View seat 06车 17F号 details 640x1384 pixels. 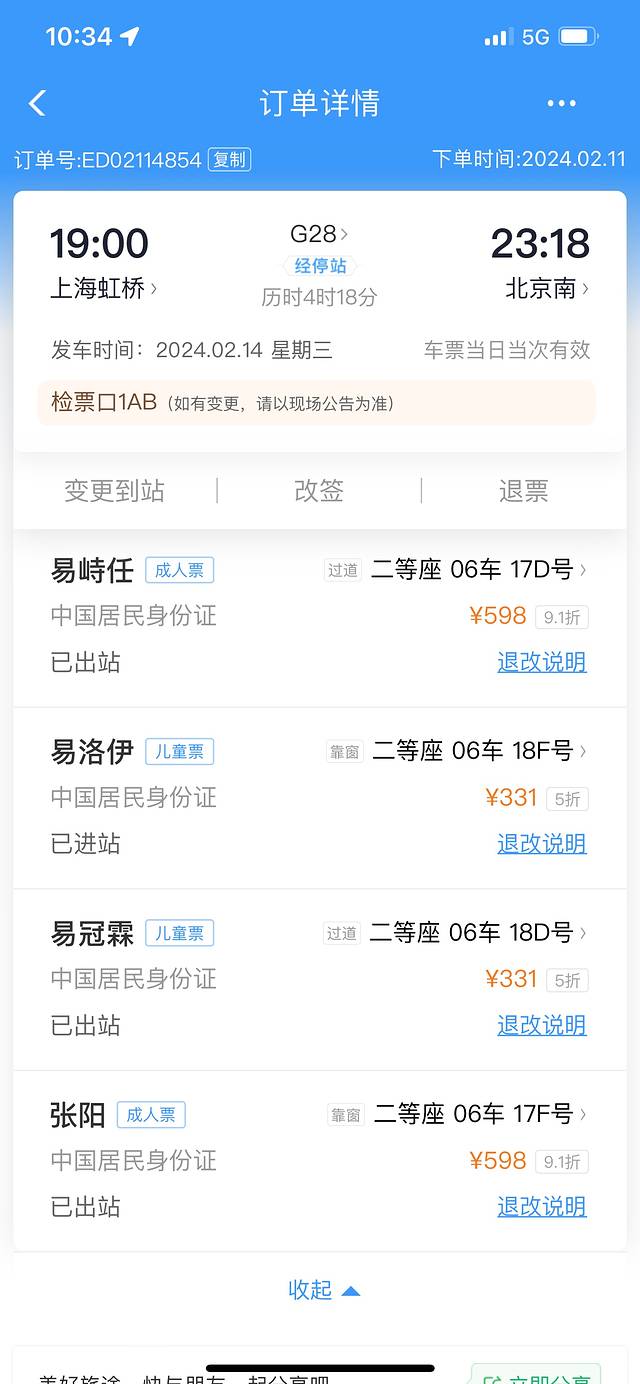click(478, 1114)
